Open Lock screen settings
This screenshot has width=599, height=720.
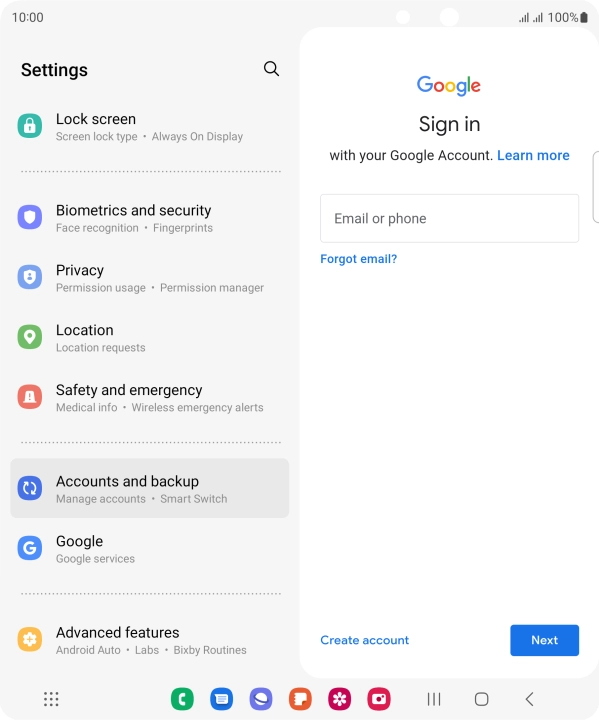point(150,127)
